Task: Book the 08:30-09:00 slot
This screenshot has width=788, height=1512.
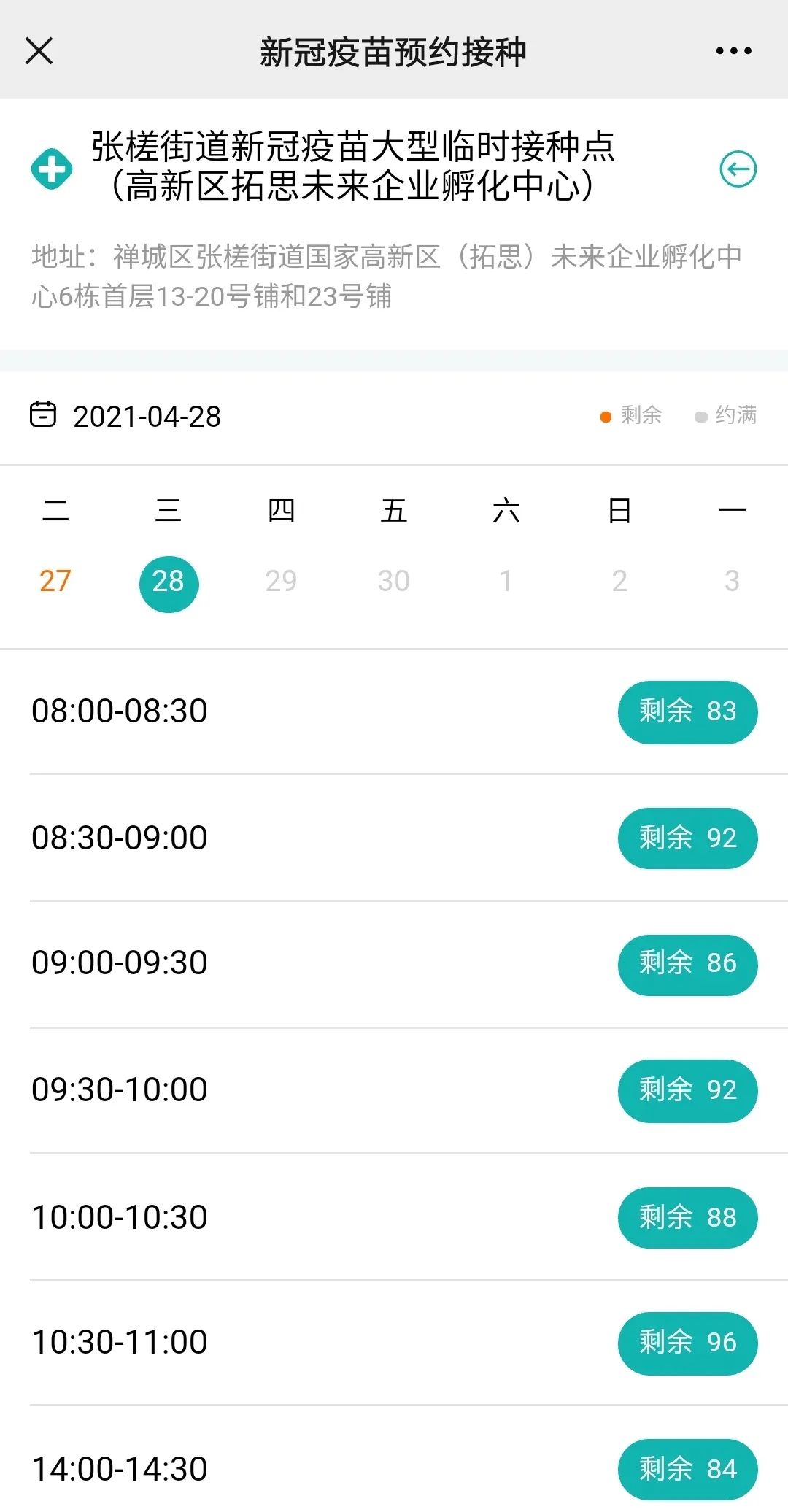Action: click(x=687, y=838)
